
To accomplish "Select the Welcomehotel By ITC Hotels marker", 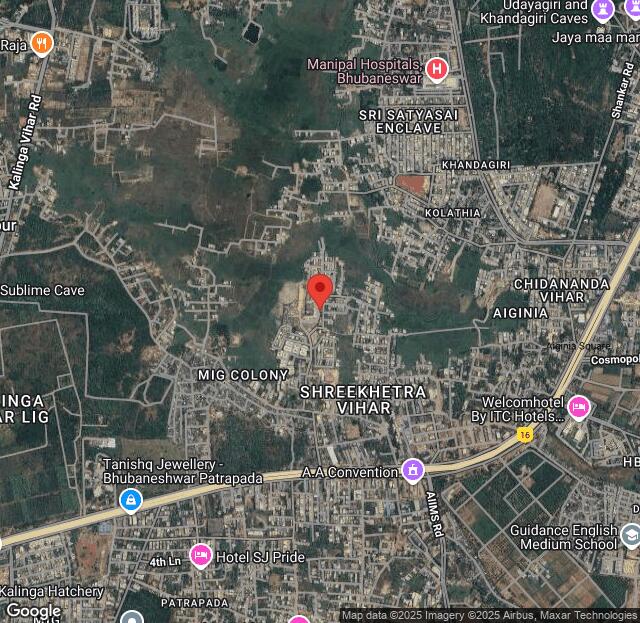I will tap(578, 407).
